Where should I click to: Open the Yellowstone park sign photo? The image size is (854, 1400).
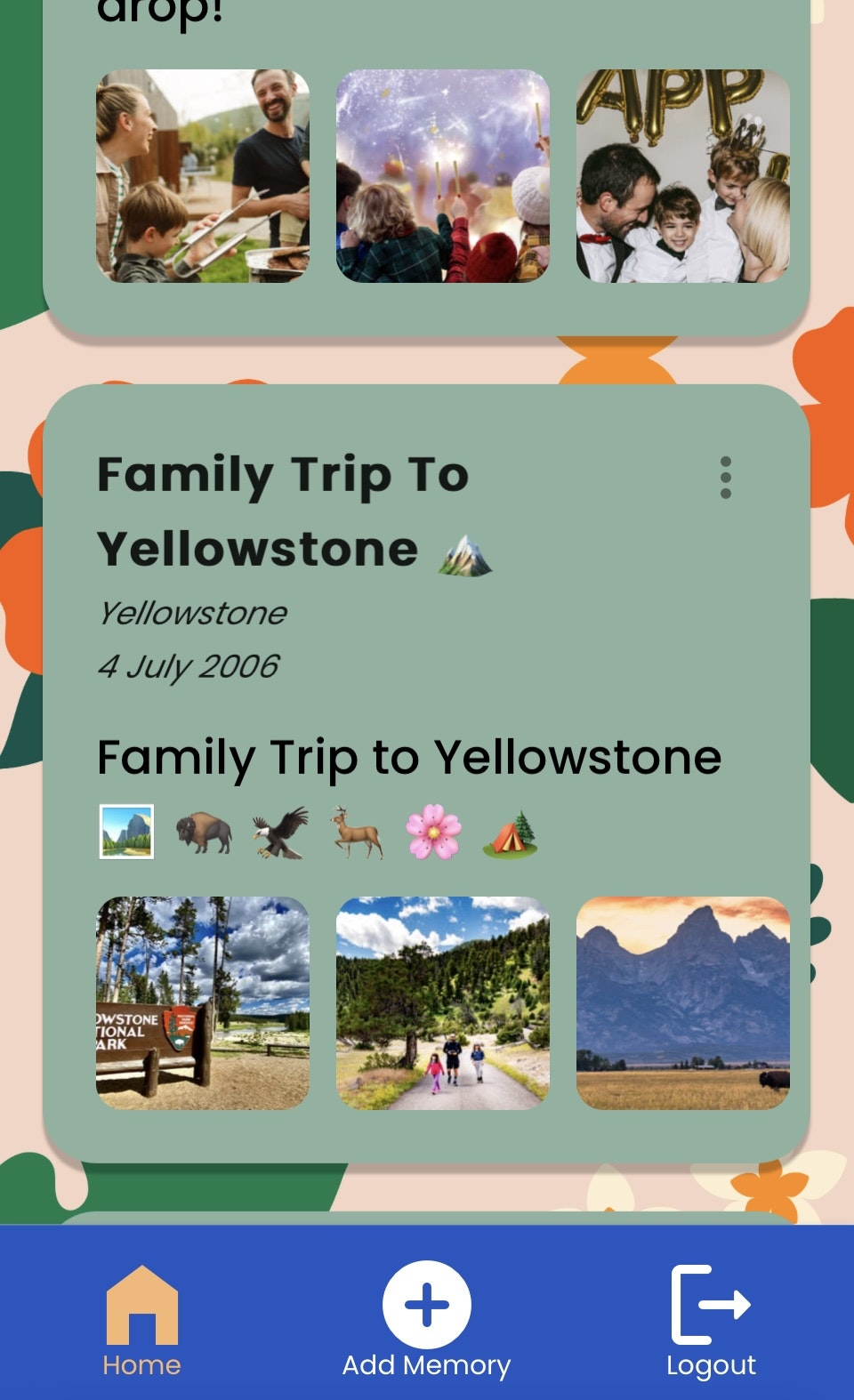(203, 1002)
